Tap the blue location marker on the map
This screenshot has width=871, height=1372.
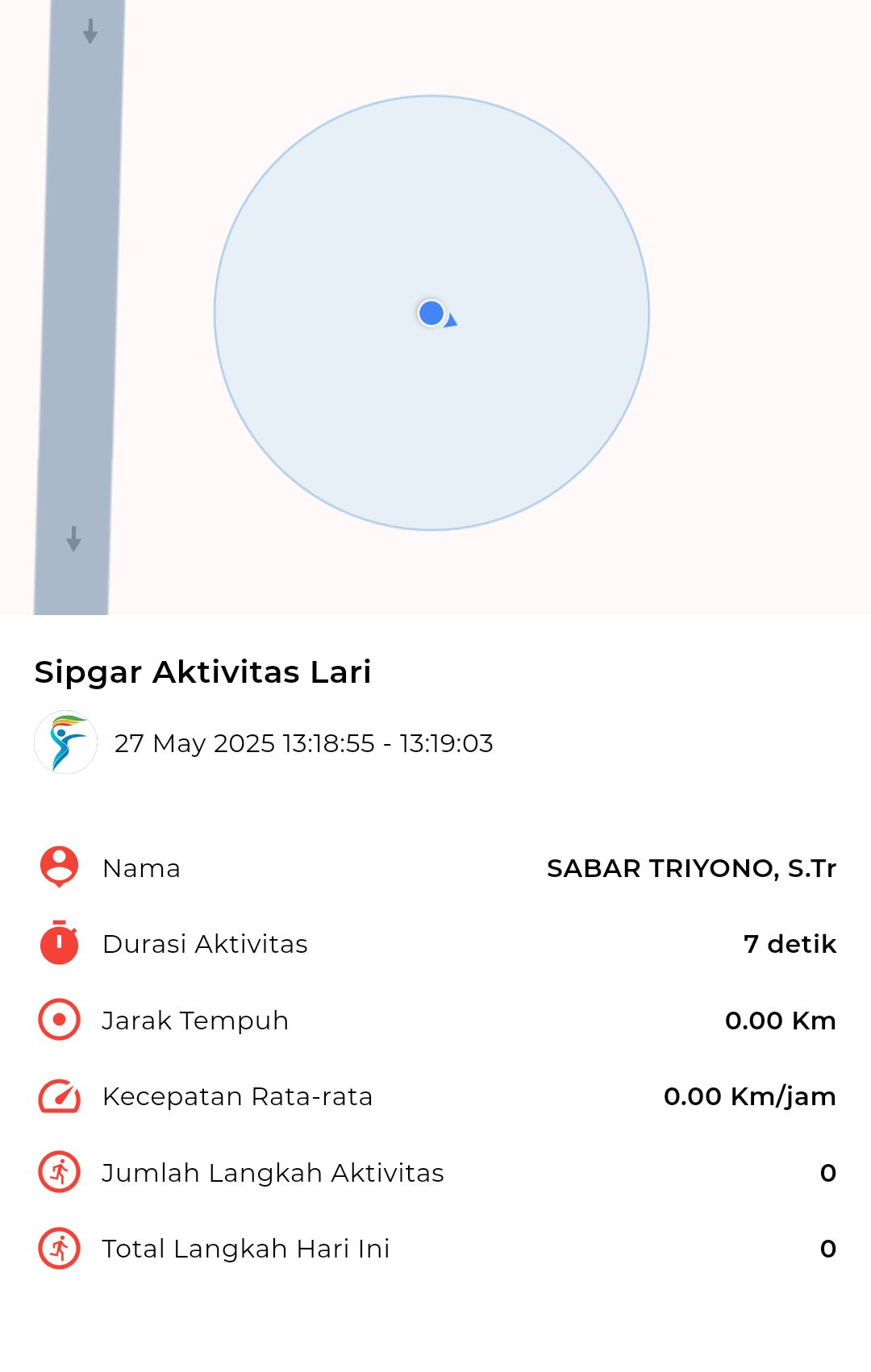(432, 314)
